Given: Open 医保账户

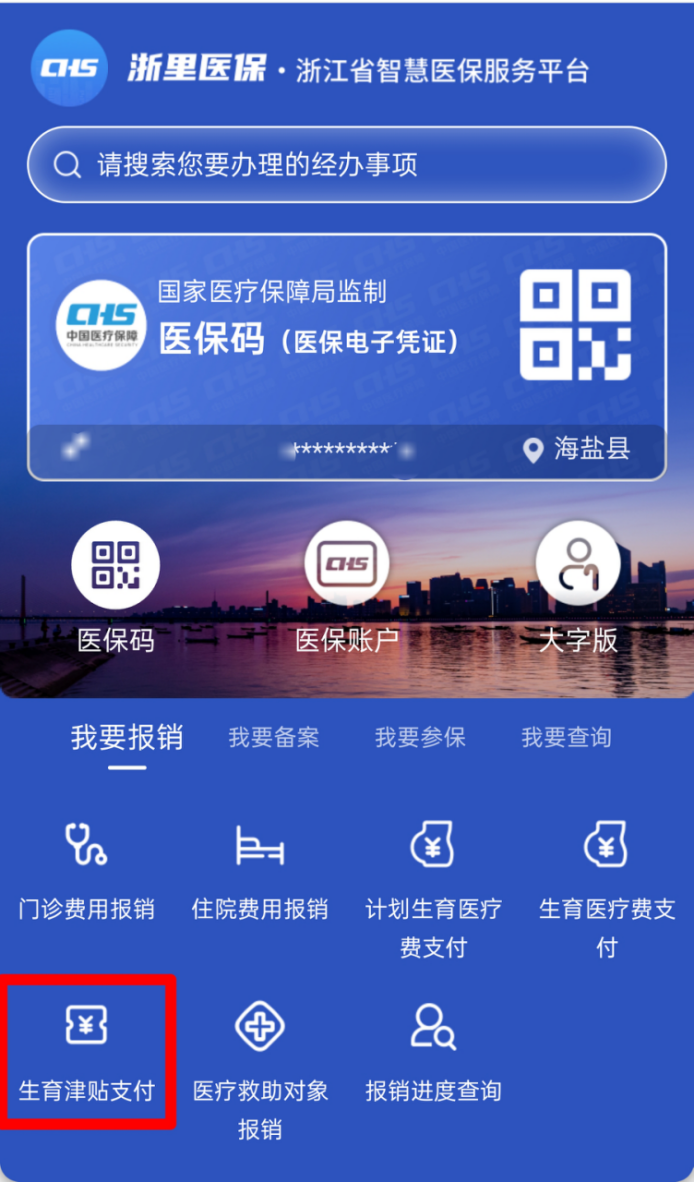Looking at the screenshot, I should pos(347,566).
